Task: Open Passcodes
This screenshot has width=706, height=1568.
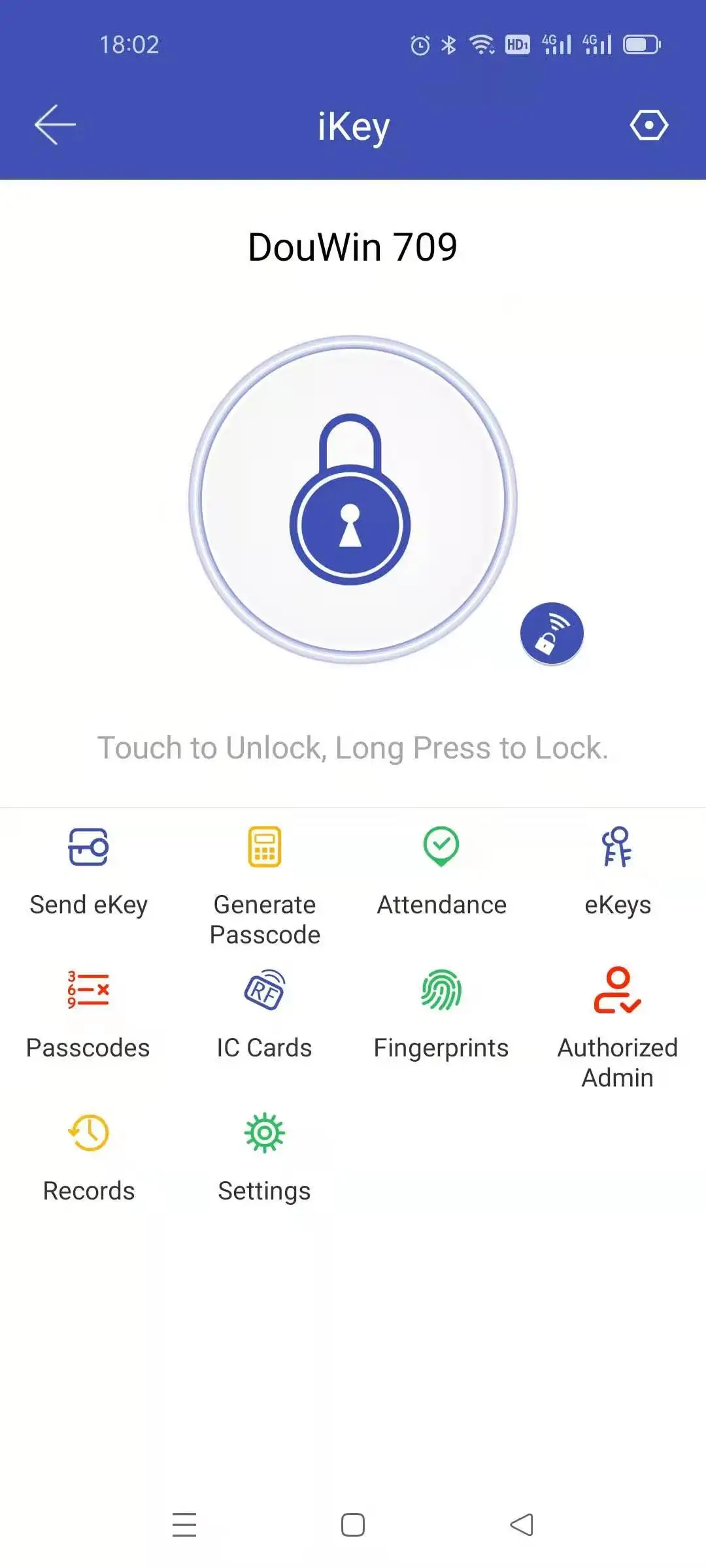Action: point(88,1016)
